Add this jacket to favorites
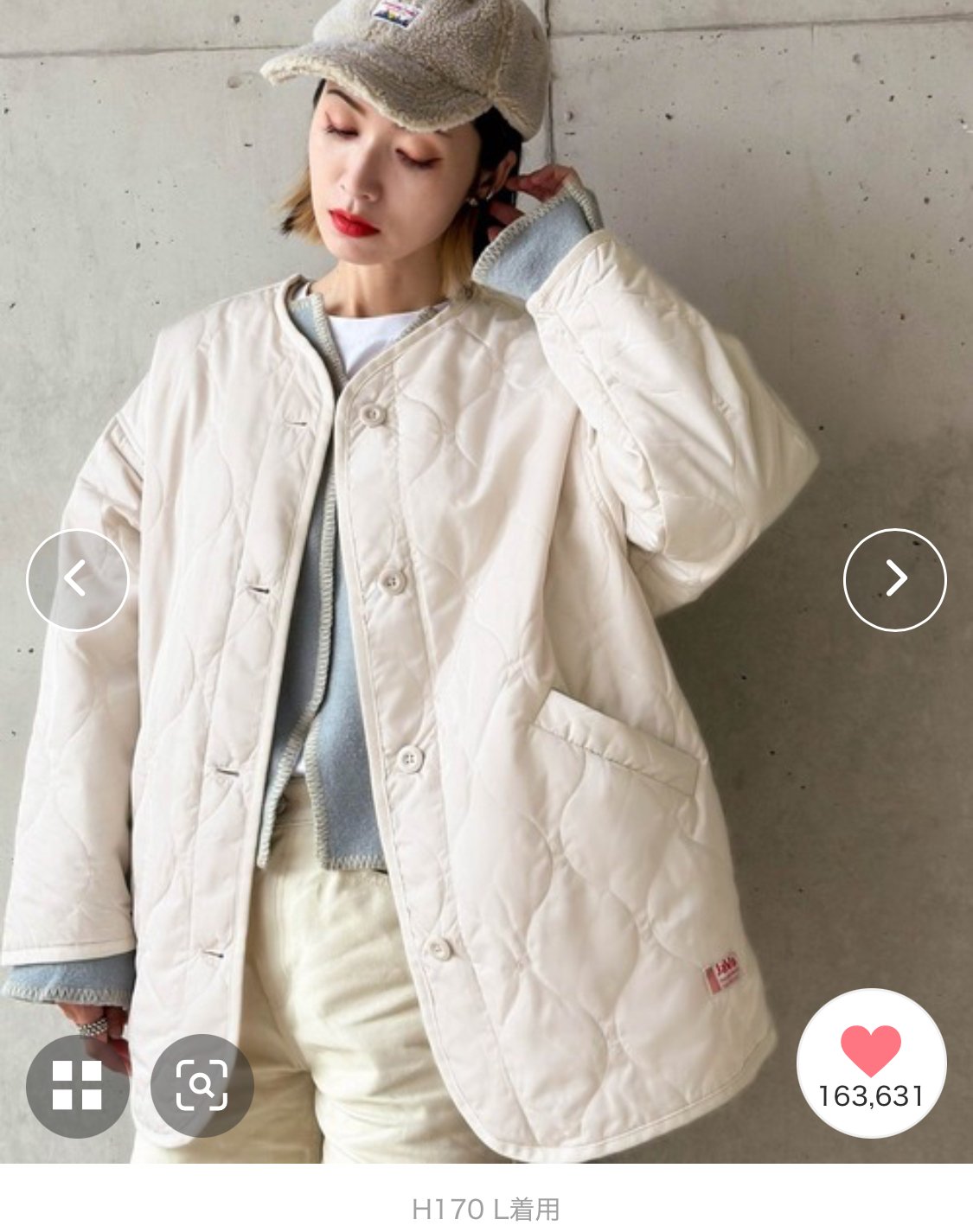973x1232 pixels. coord(871,1062)
